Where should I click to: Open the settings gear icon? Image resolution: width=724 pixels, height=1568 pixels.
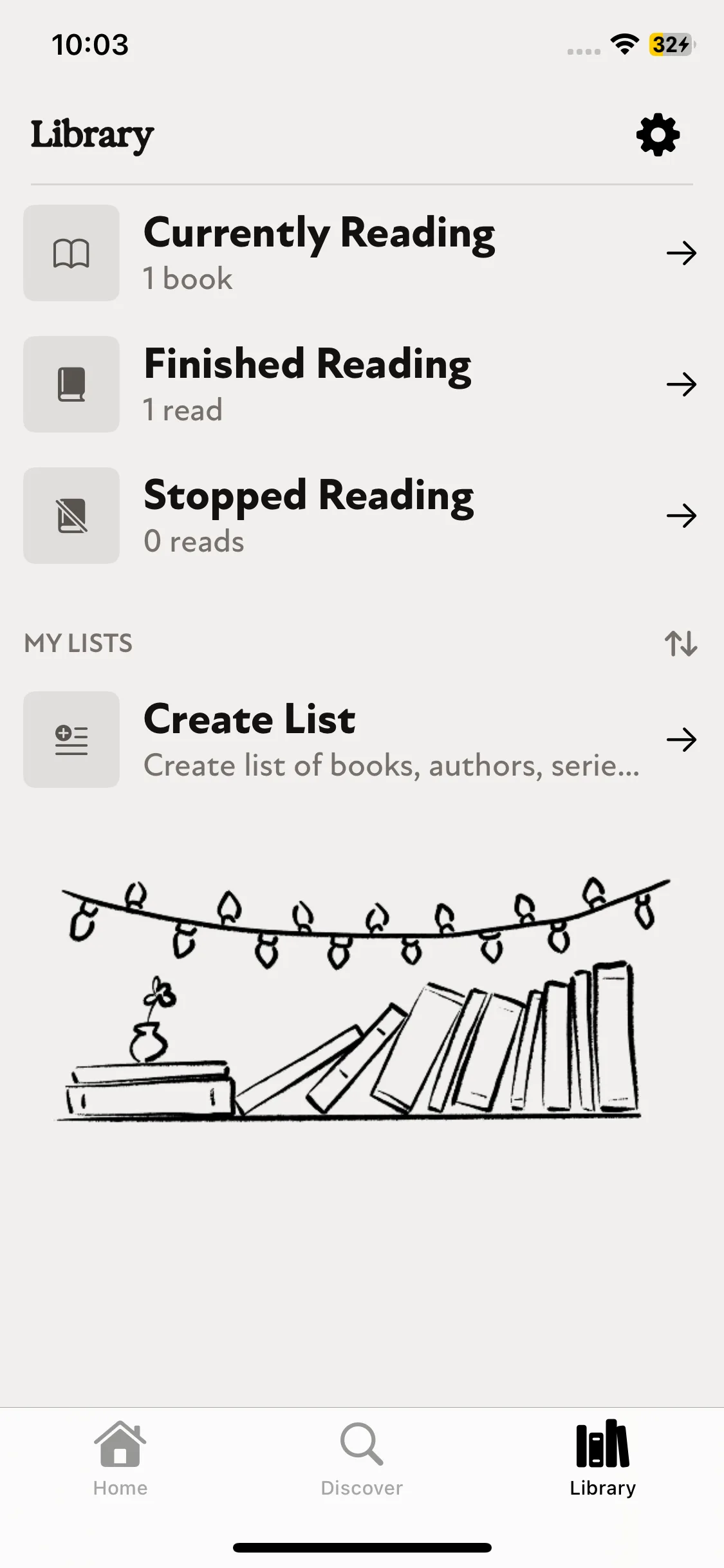658,135
